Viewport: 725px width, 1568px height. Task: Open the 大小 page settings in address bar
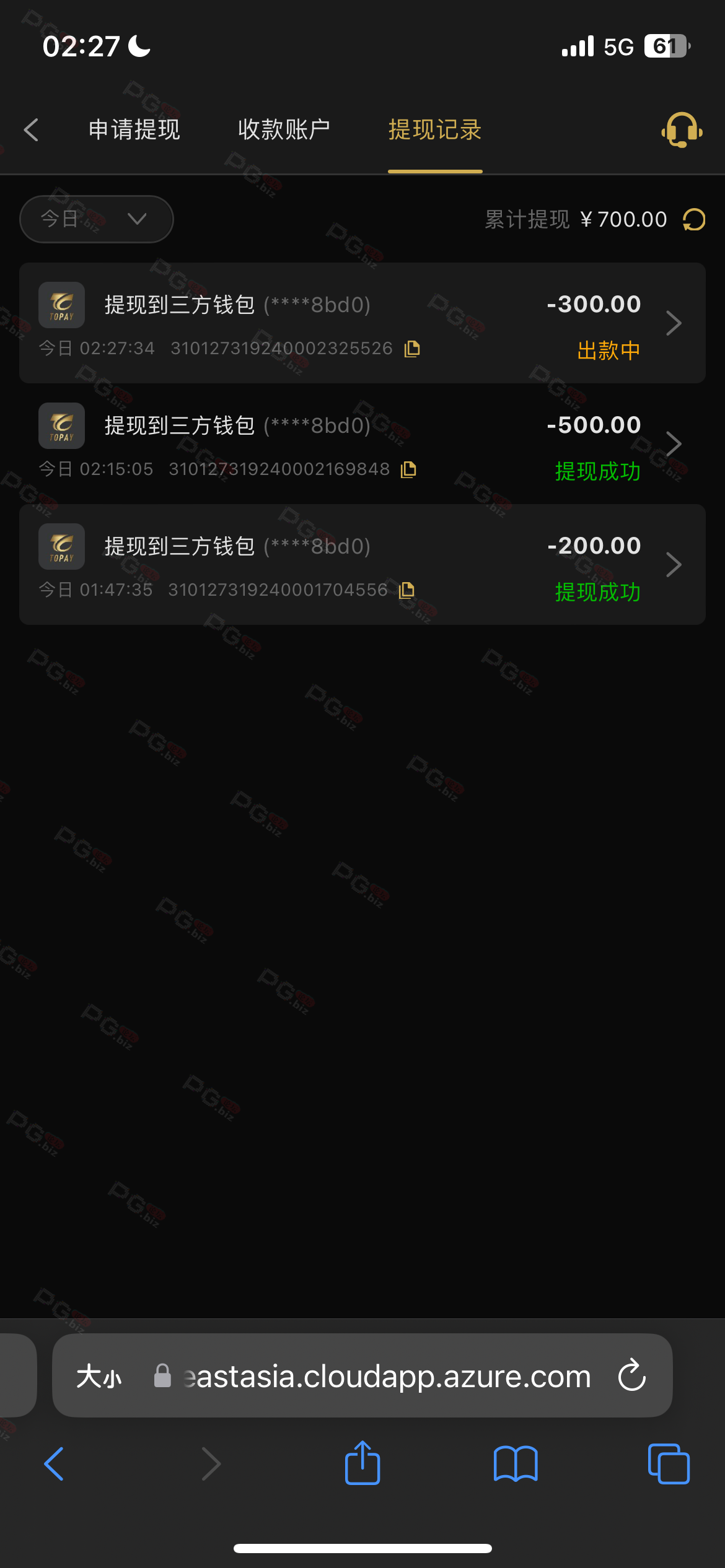[99, 1376]
